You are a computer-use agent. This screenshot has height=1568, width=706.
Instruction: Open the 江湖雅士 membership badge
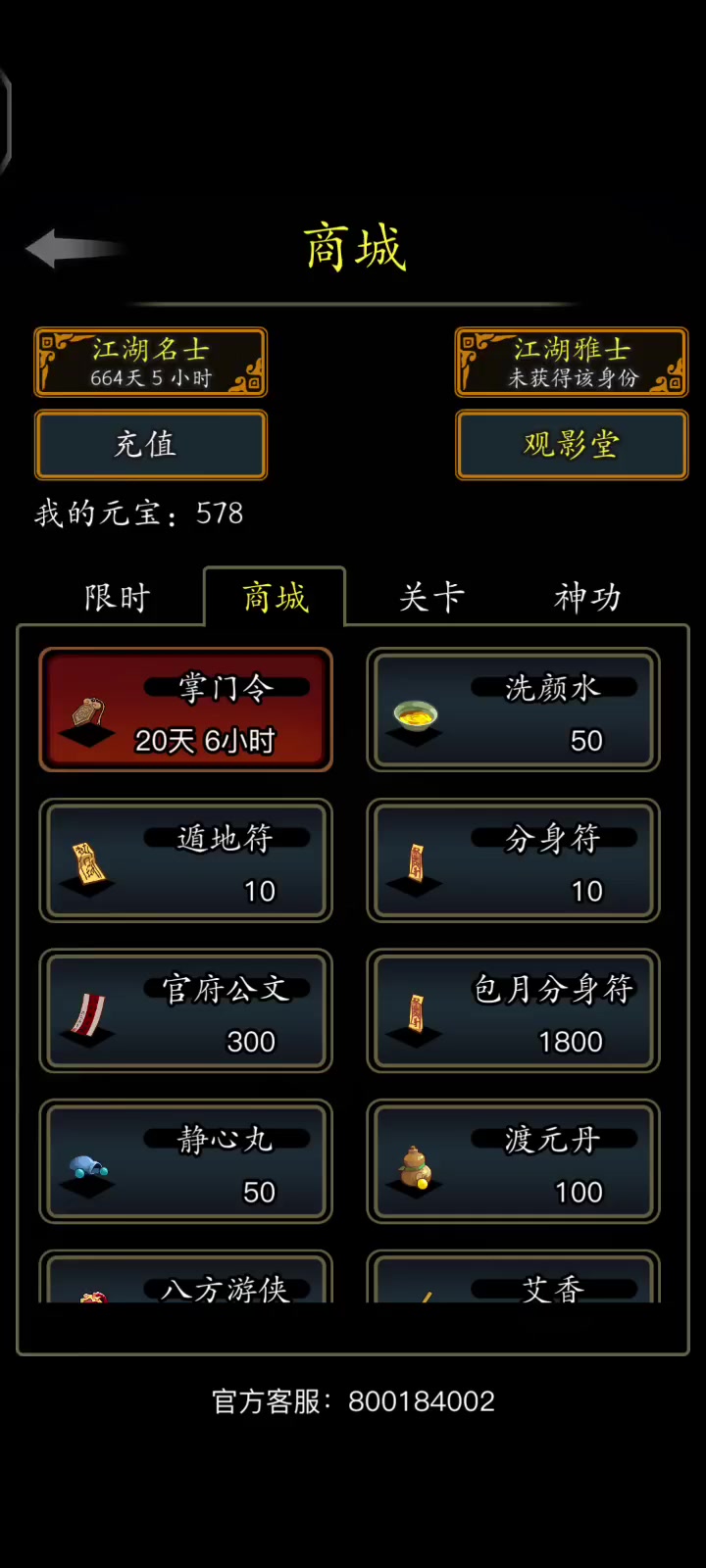pos(572,363)
